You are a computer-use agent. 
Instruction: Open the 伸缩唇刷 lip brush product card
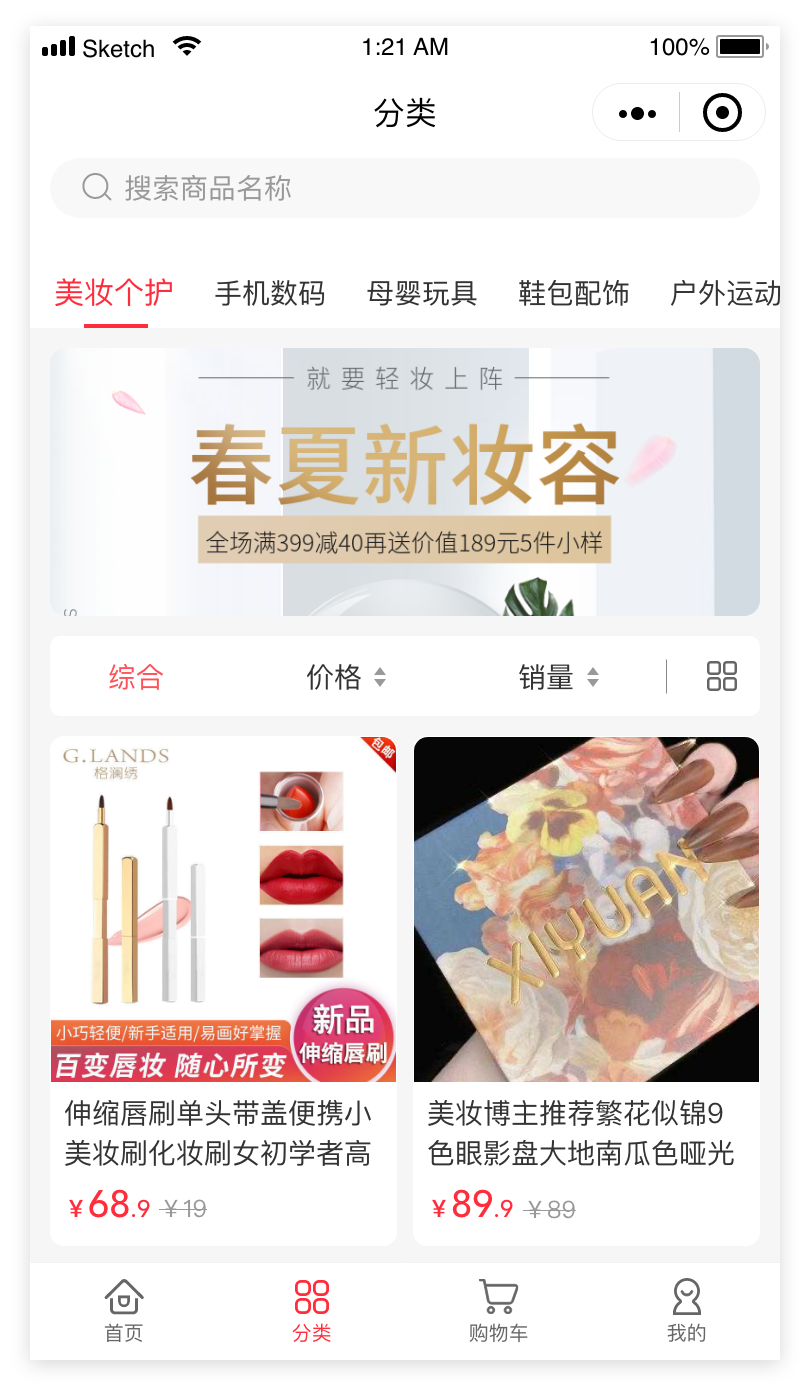[223, 990]
